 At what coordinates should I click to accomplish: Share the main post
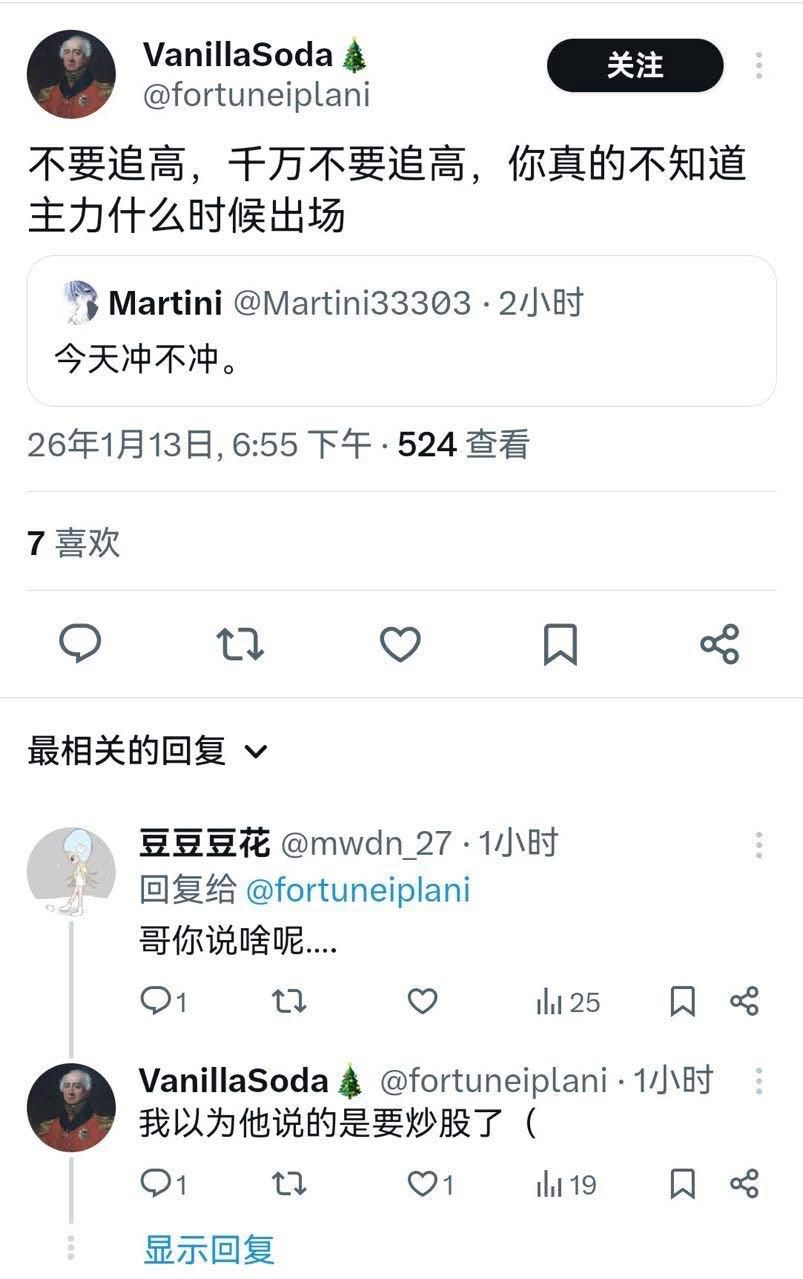click(719, 644)
